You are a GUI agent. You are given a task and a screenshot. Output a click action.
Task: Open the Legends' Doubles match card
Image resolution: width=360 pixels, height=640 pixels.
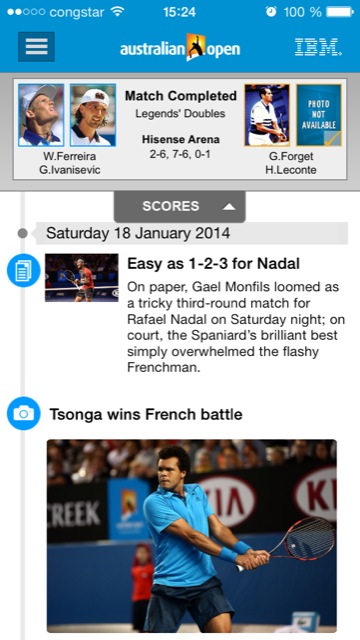pyautogui.click(x=180, y=129)
